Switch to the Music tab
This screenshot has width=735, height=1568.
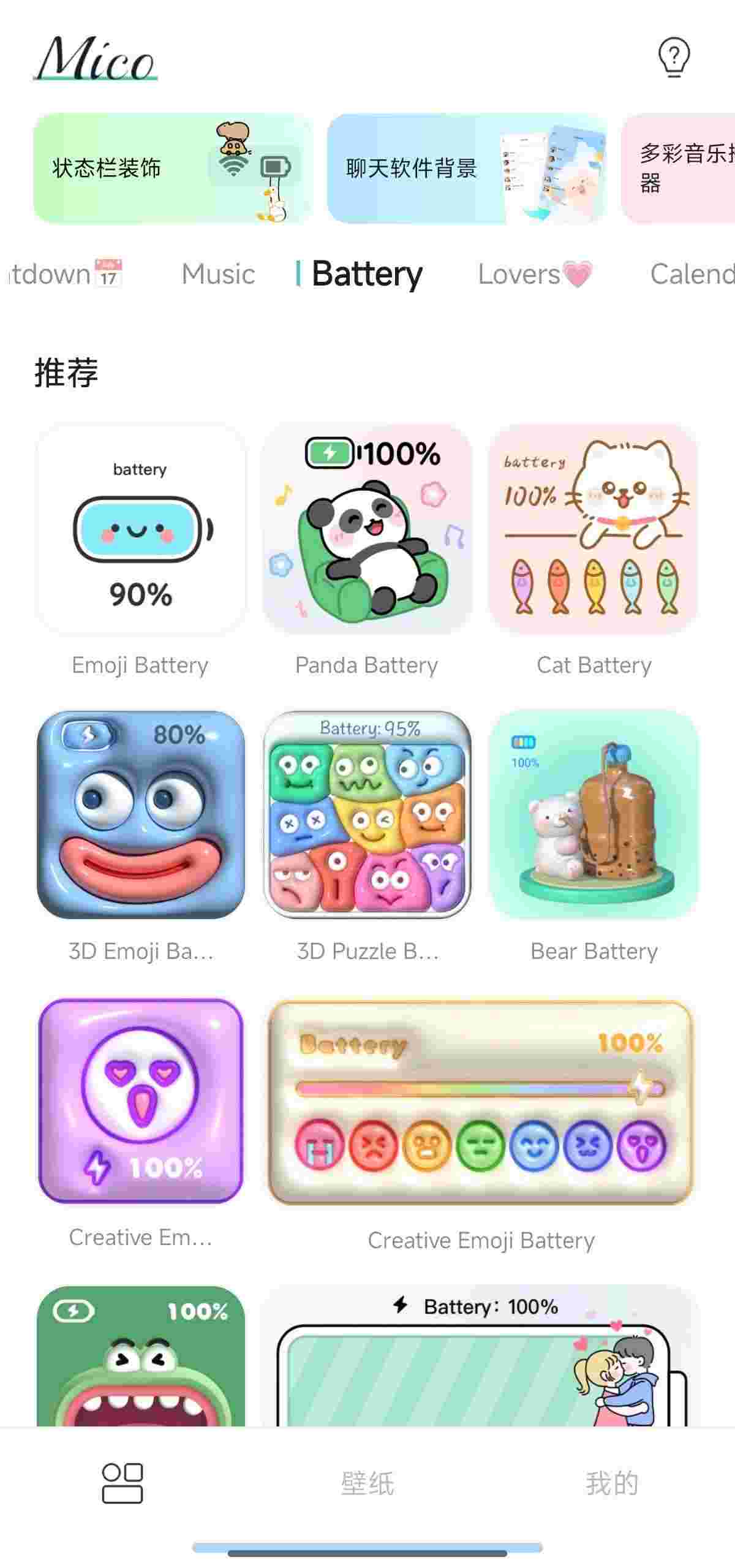tap(218, 274)
